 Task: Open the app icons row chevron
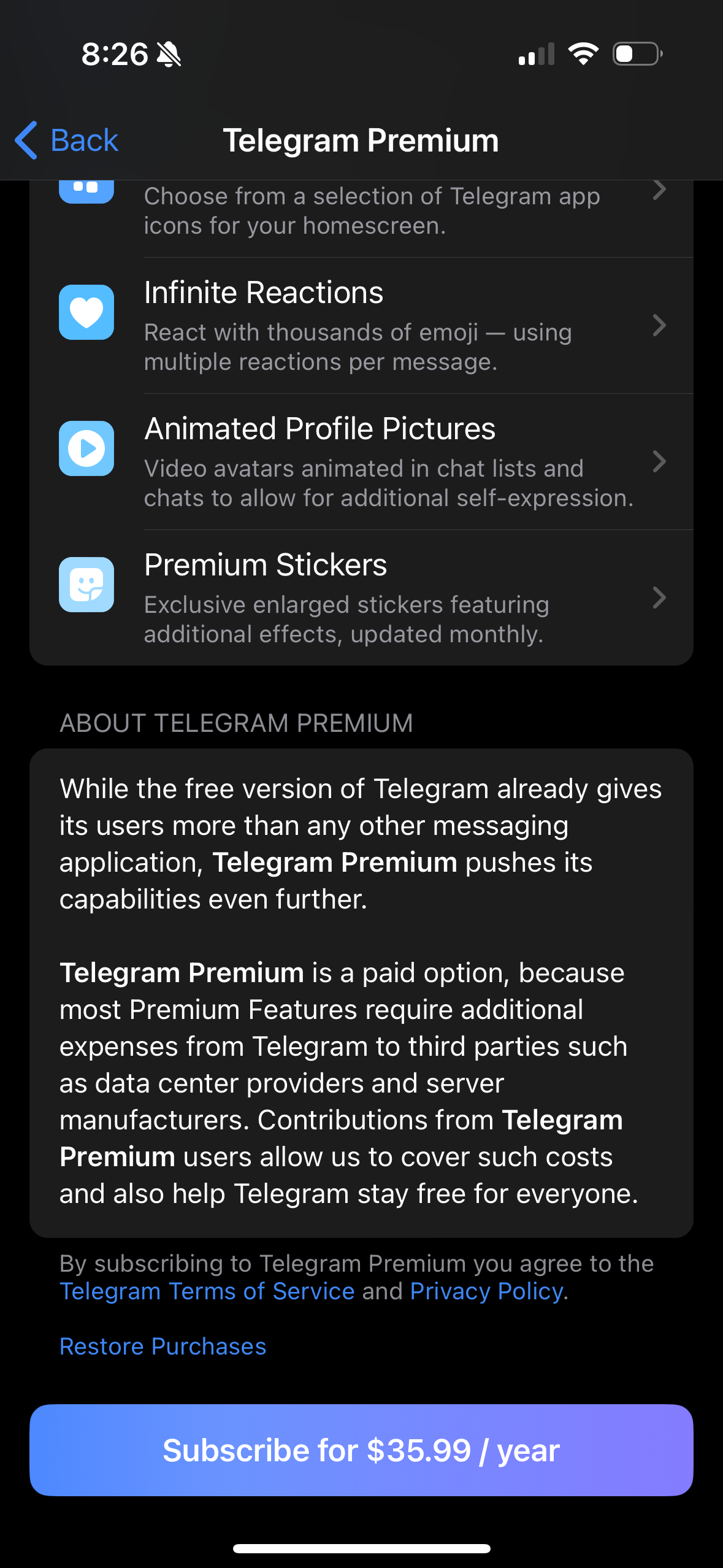tap(659, 191)
